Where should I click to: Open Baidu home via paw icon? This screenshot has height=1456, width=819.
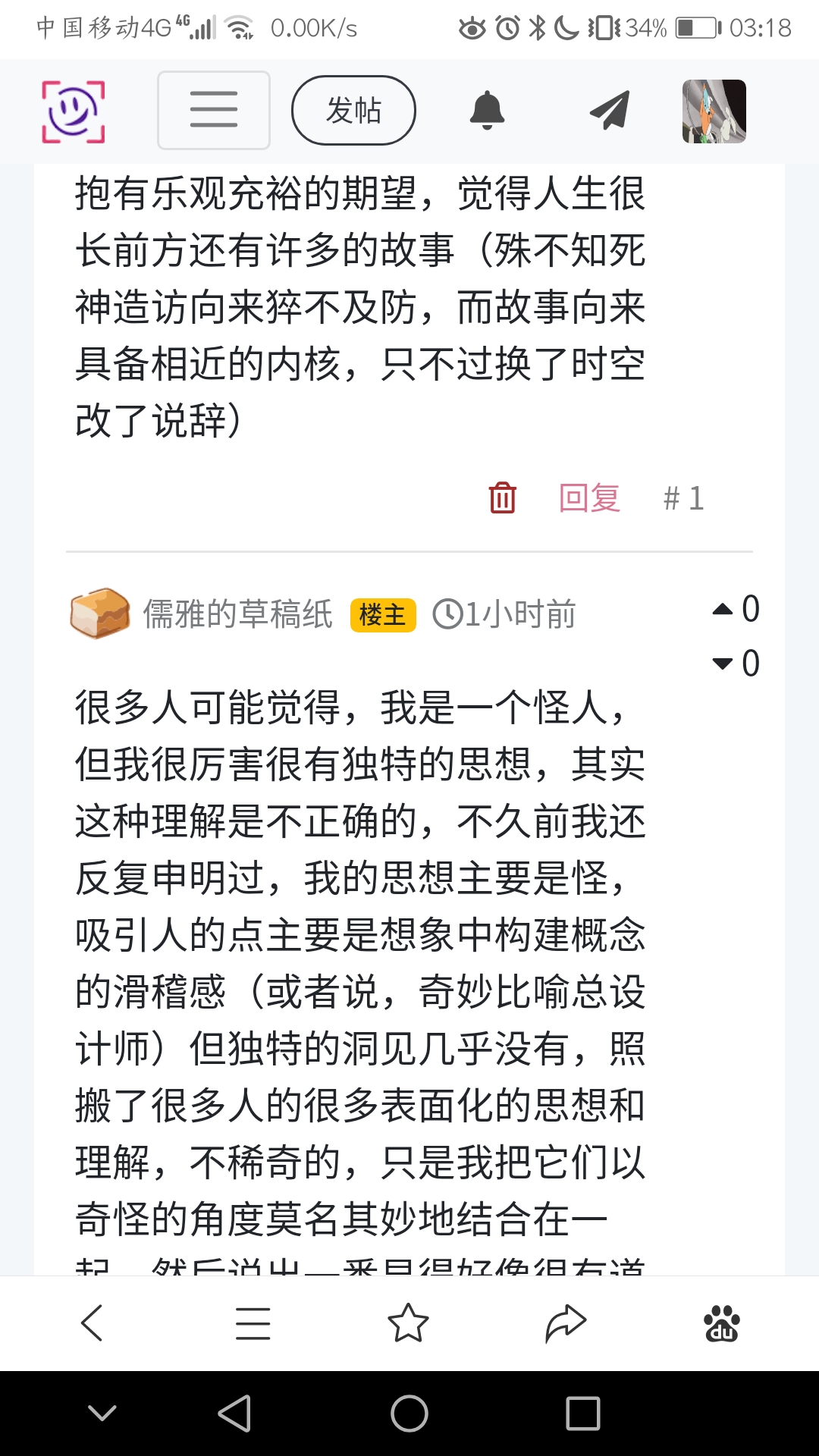(x=722, y=1323)
